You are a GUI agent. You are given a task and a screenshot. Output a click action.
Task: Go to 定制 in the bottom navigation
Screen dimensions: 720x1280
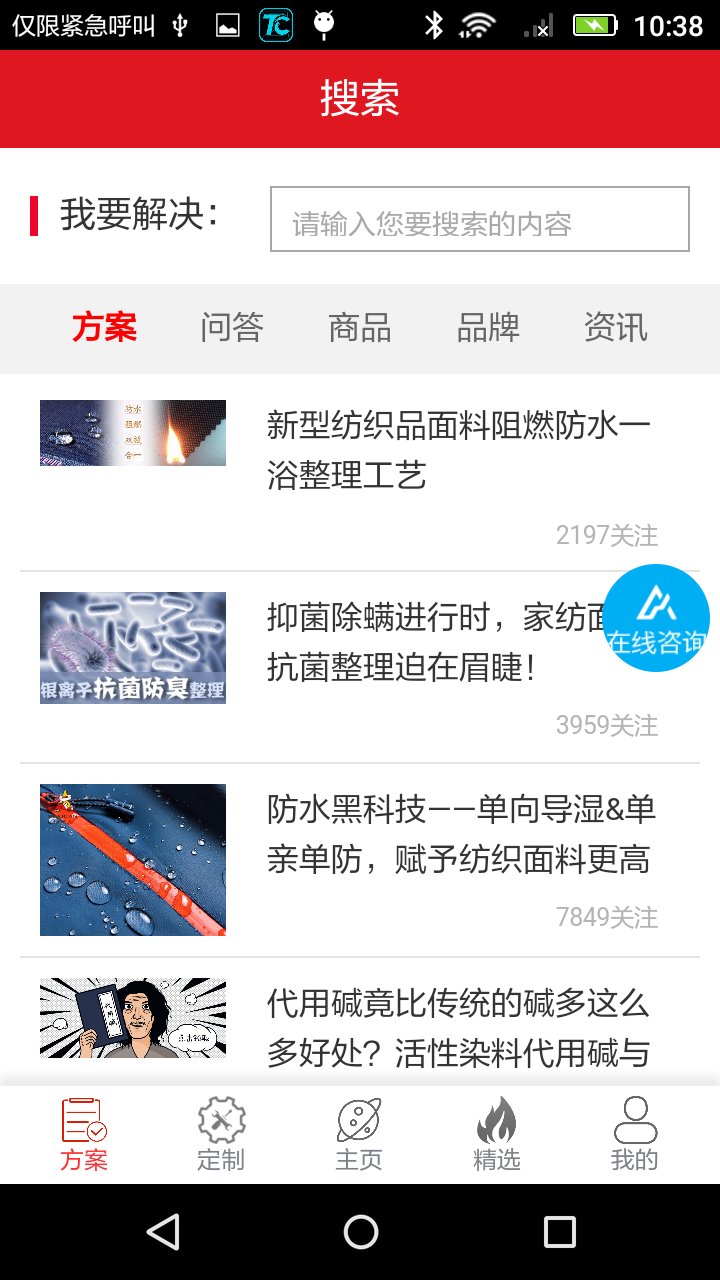point(221,1134)
